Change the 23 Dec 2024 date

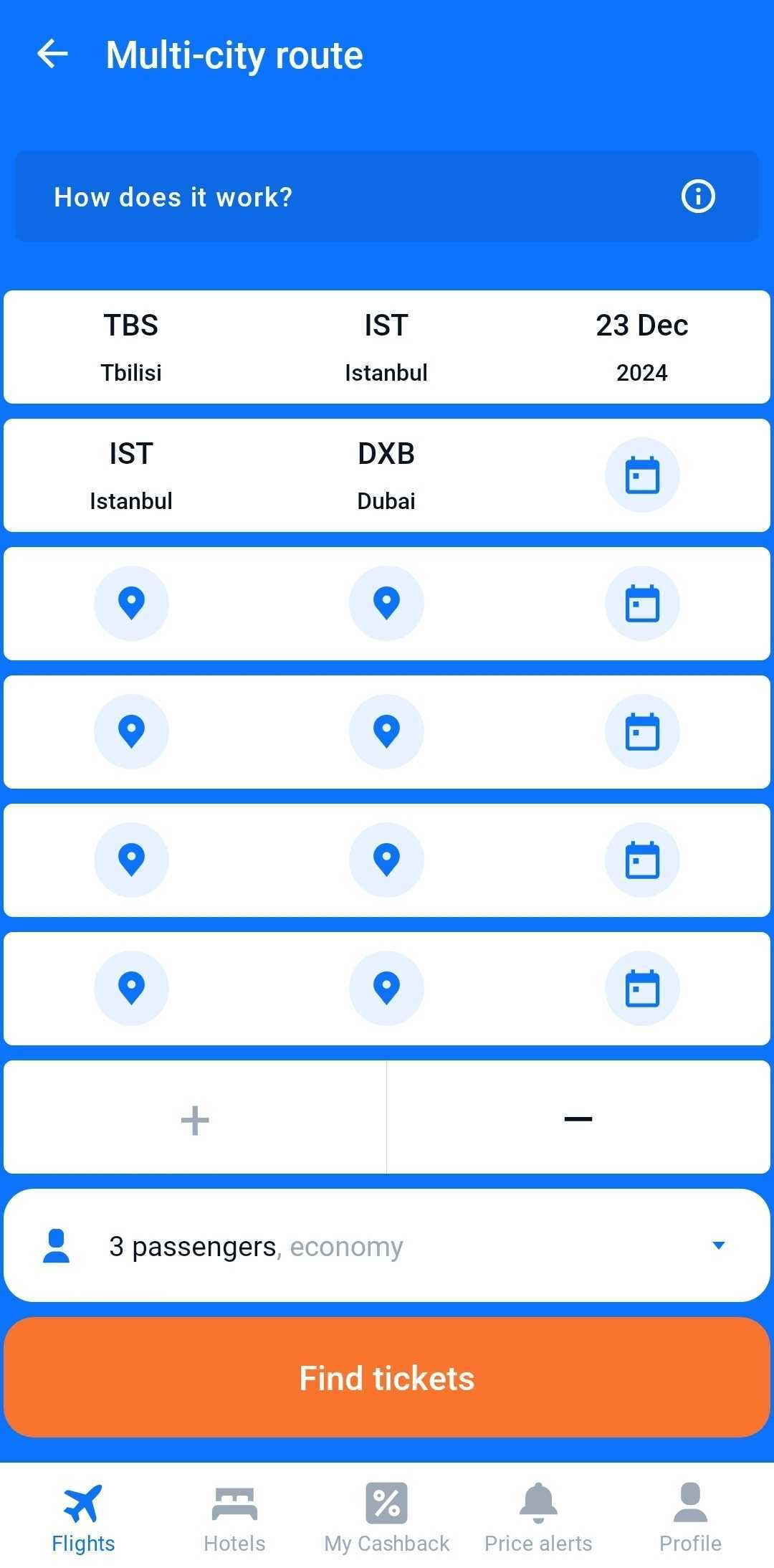641,347
